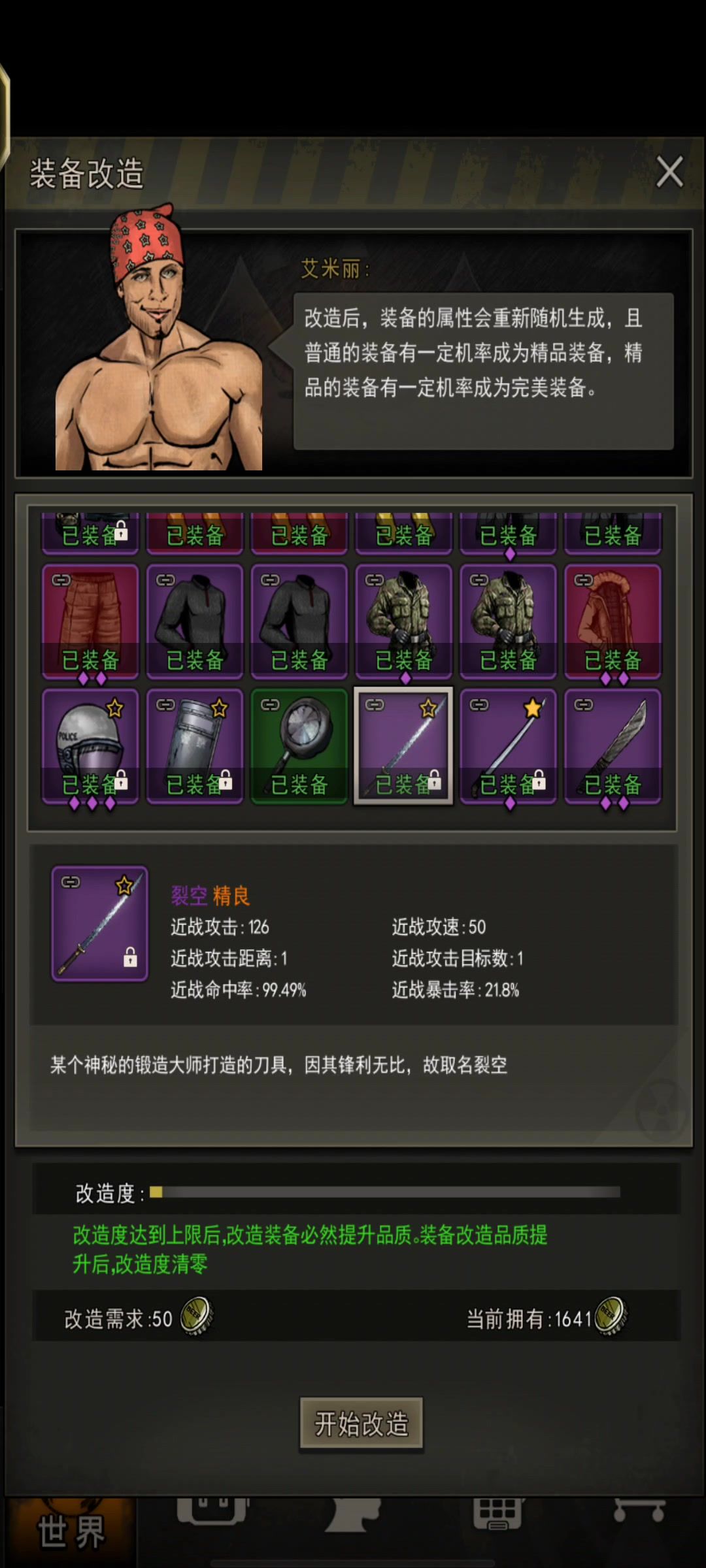Close the 装备改造 window
The image size is (706, 1568).
point(669,172)
